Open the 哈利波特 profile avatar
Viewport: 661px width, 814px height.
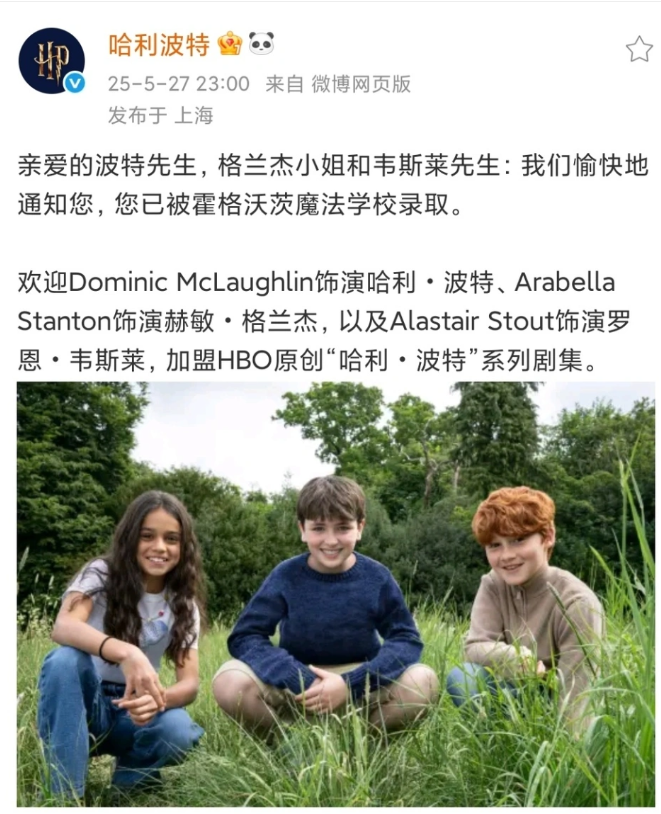click(x=51, y=61)
